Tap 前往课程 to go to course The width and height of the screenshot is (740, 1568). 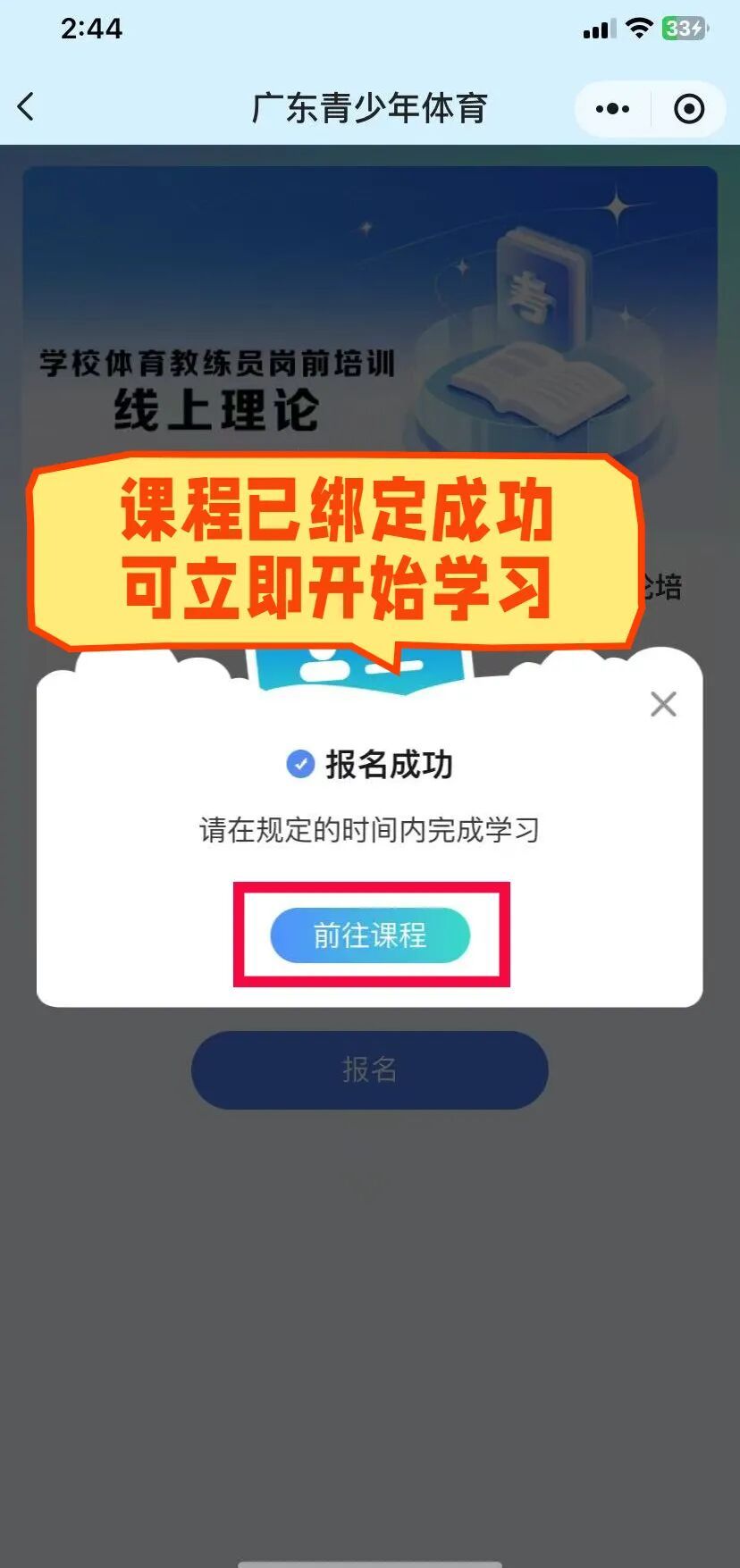click(370, 935)
